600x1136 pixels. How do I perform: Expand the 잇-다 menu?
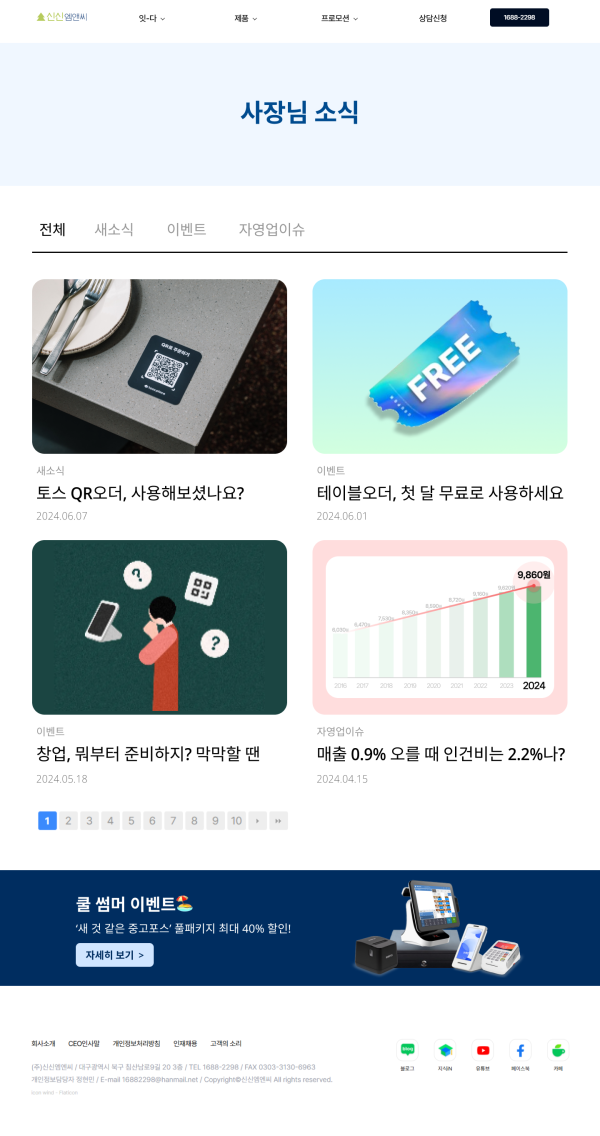pyautogui.click(x=152, y=18)
